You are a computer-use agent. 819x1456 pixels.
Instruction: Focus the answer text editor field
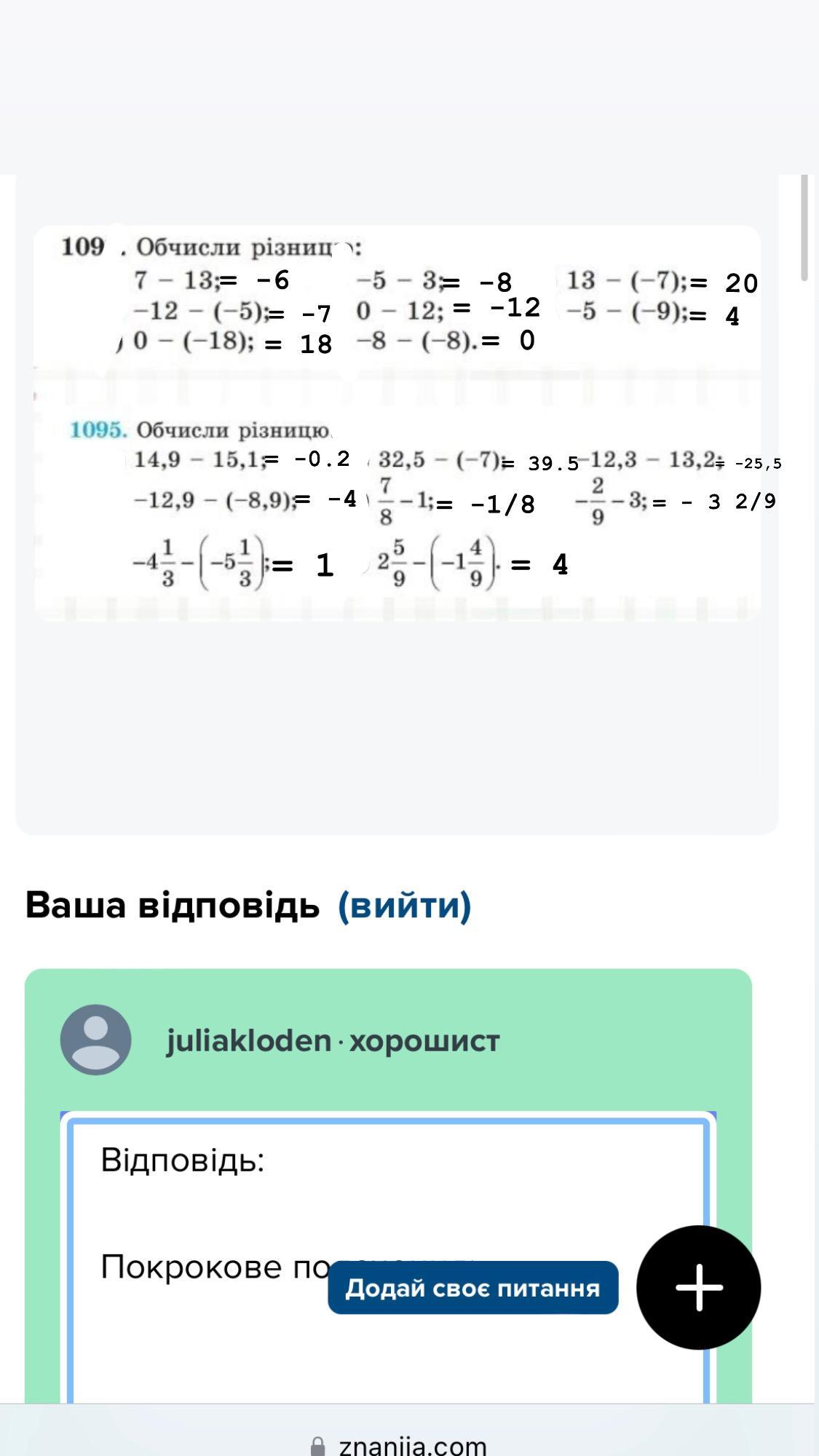click(388, 1259)
